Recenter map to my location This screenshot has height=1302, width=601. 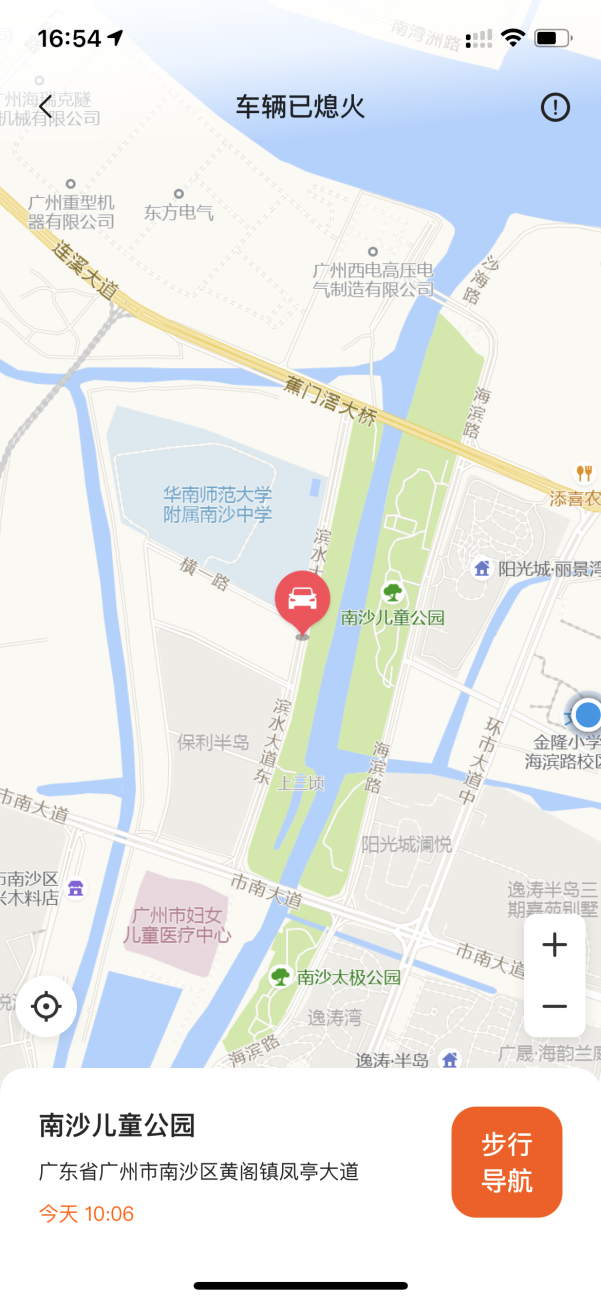click(46, 1006)
